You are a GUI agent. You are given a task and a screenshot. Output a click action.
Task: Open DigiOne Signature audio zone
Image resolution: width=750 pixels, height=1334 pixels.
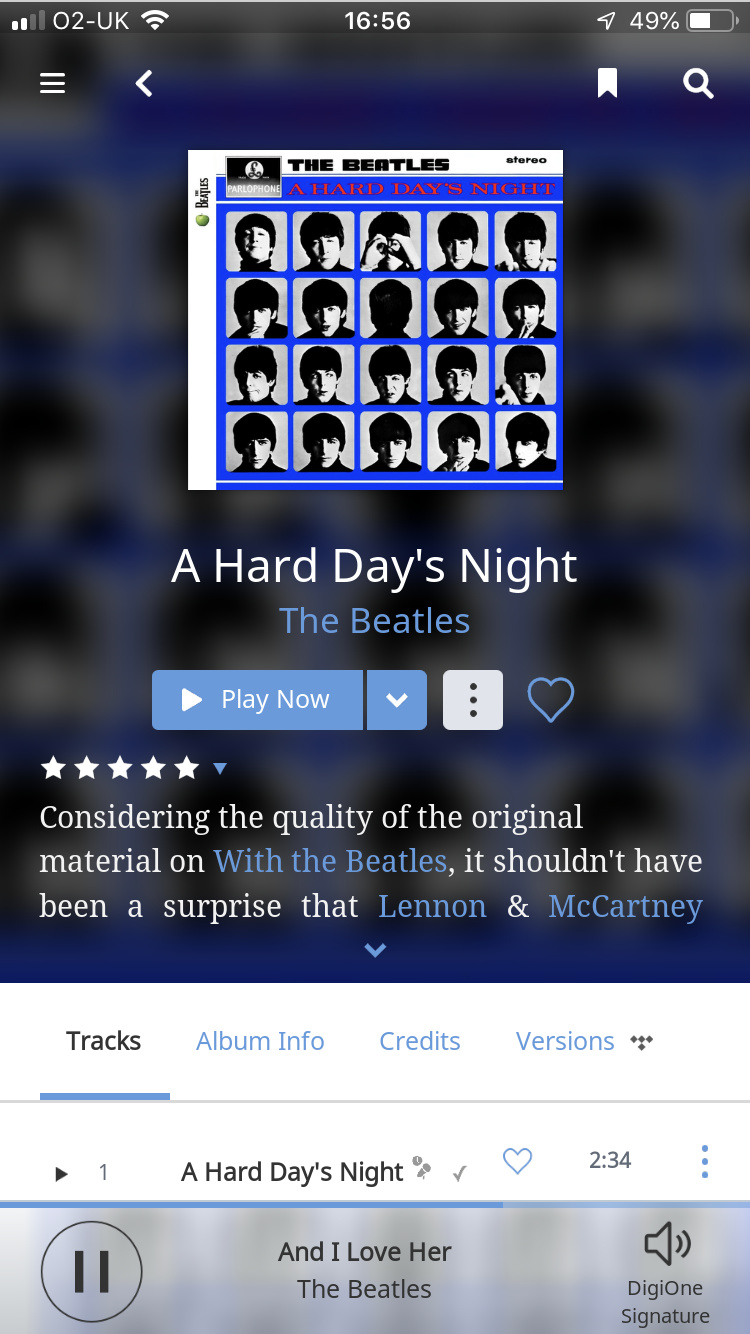666,1274
